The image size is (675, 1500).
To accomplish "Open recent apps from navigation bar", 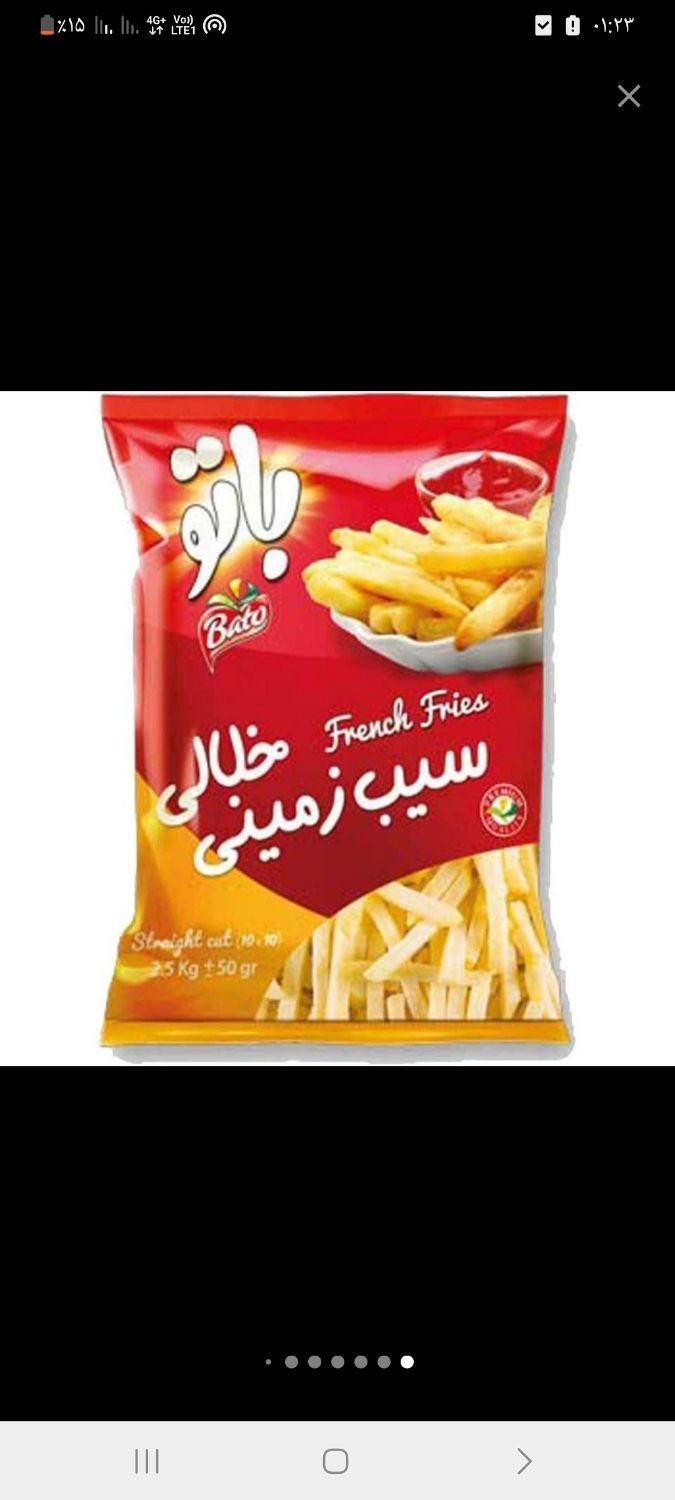I will click(147, 1461).
